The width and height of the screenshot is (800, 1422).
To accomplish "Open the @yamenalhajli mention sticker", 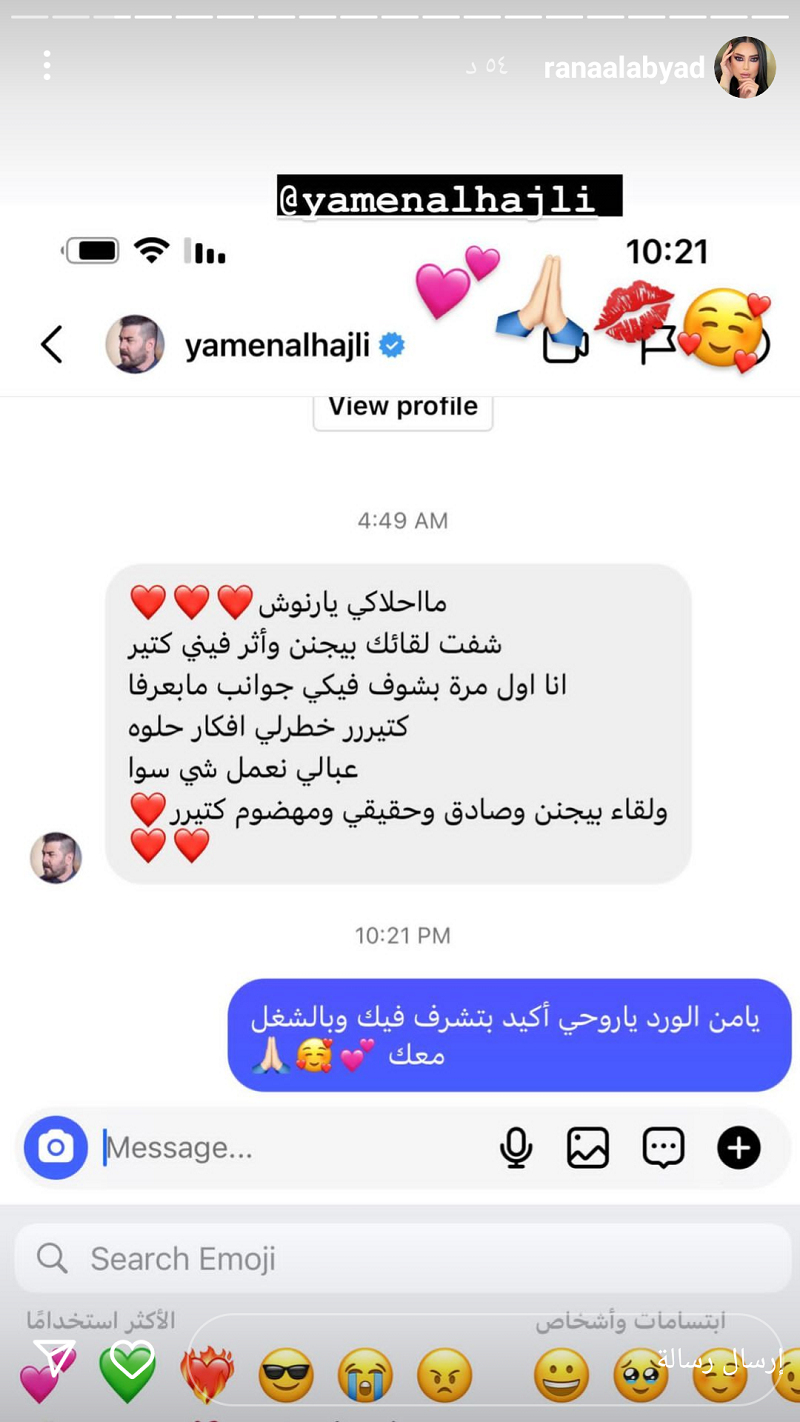I will 448,197.
